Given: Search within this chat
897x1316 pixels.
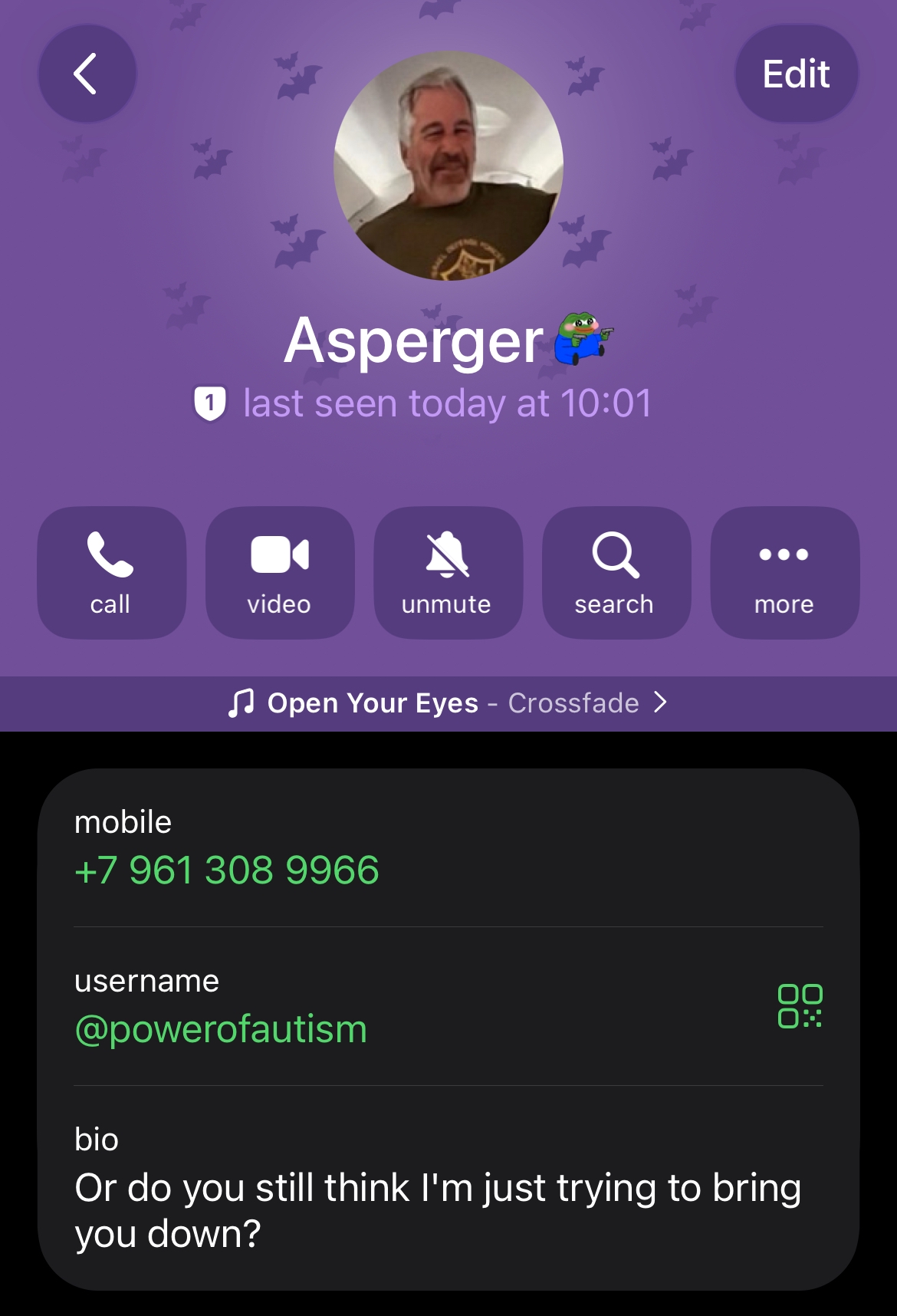Looking at the screenshot, I should (x=616, y=572).
